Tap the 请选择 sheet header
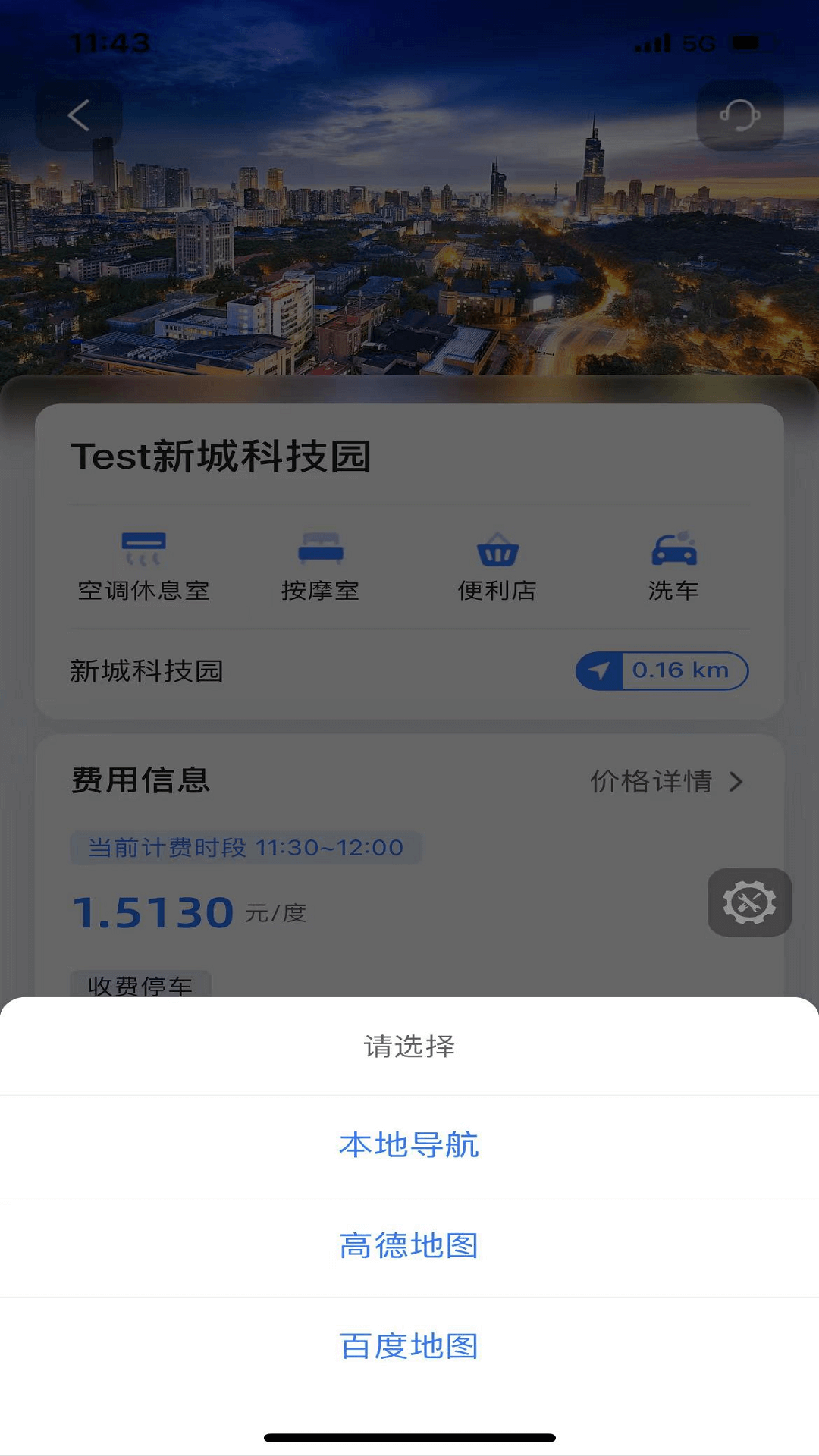Image resolution: width=819 pixels, height=1456 pixels. [x=409, y=1047]
